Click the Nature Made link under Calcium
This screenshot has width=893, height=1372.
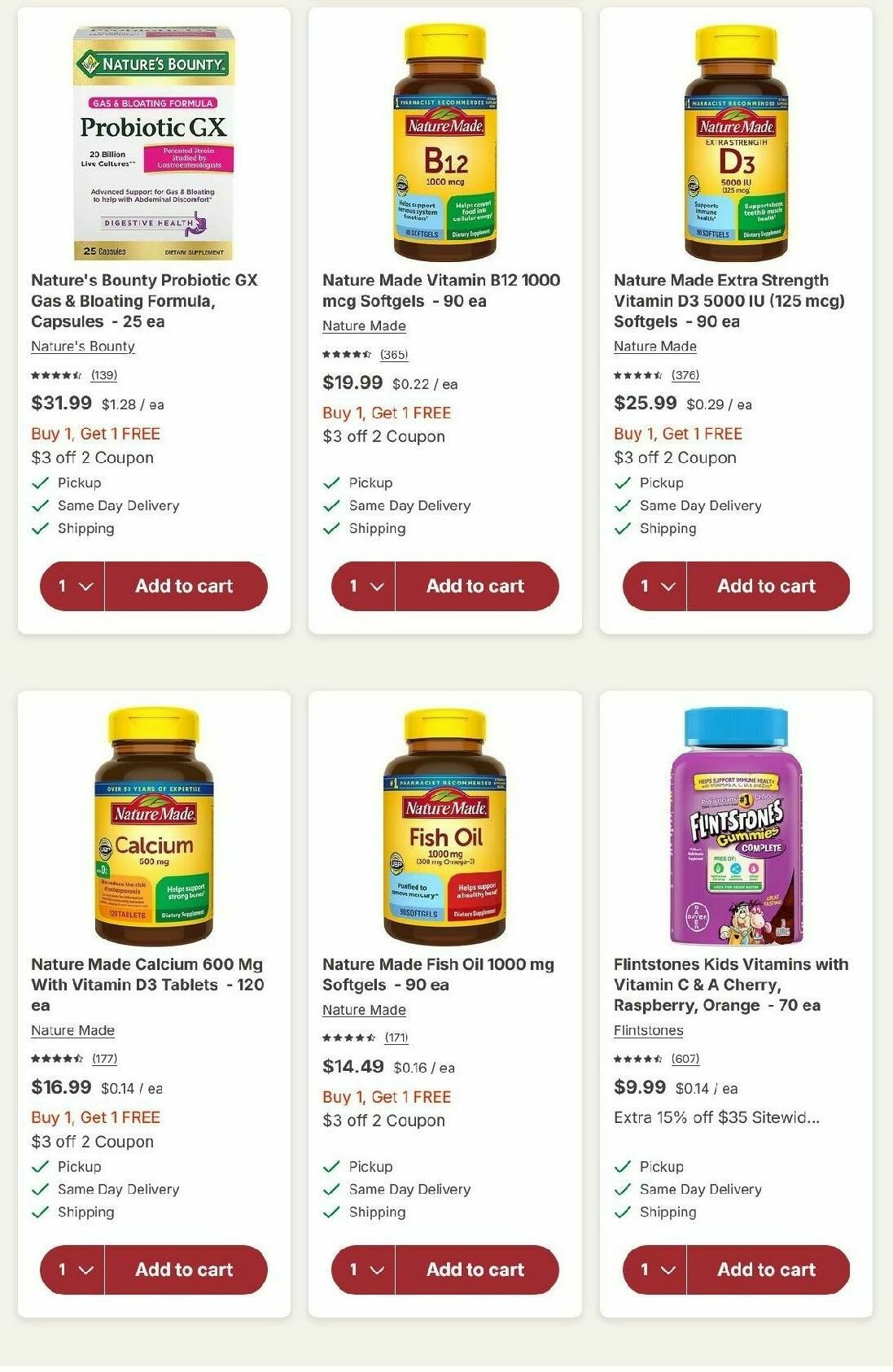[72, 1030]
